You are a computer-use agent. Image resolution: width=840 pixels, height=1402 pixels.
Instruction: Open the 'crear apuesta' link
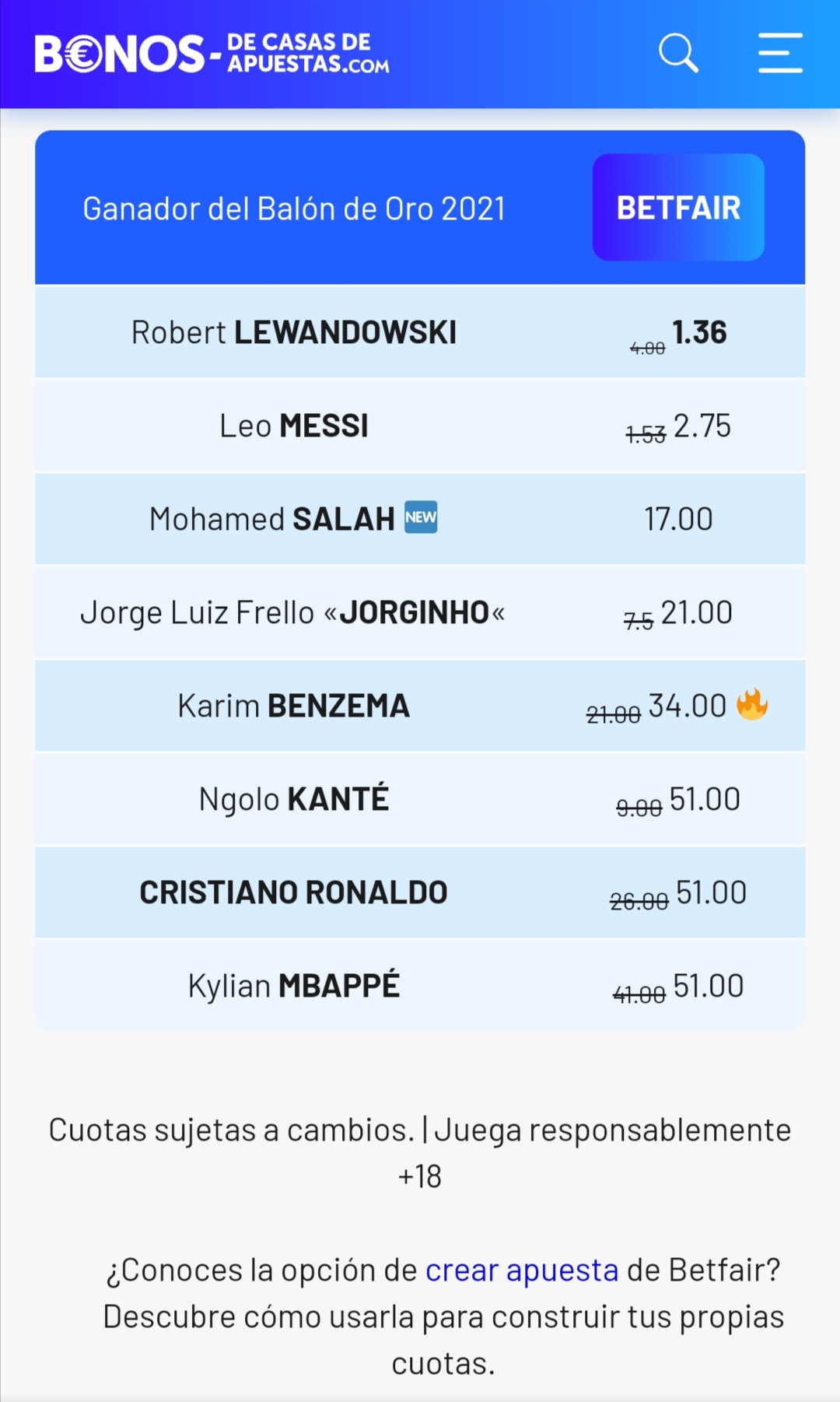pyautogui.click(x=522, y=1270)
